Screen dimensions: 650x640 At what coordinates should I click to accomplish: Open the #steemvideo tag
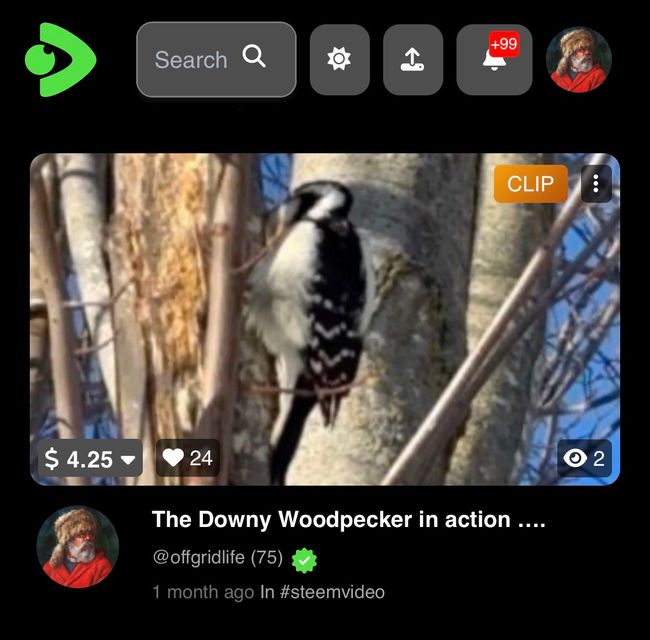pyautogui.click(x=332, y=592)
